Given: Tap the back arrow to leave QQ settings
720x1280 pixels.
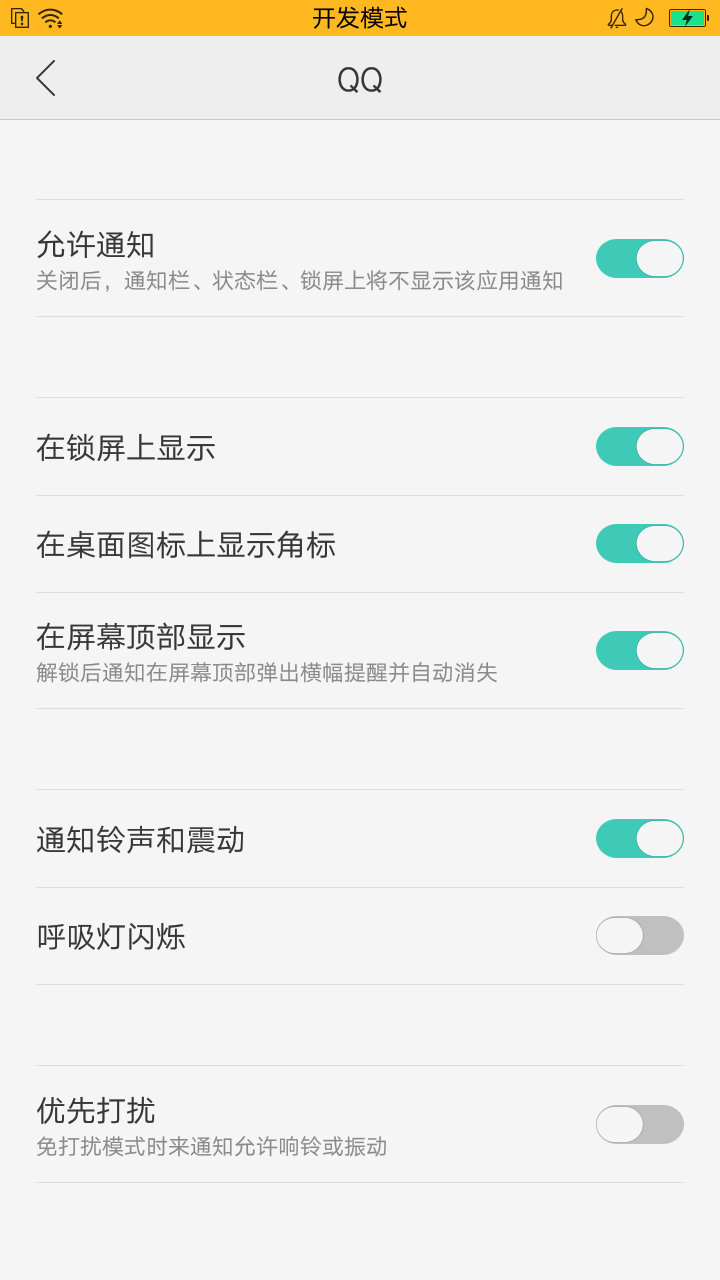Looking at the screenshot, I should [44, 78].
